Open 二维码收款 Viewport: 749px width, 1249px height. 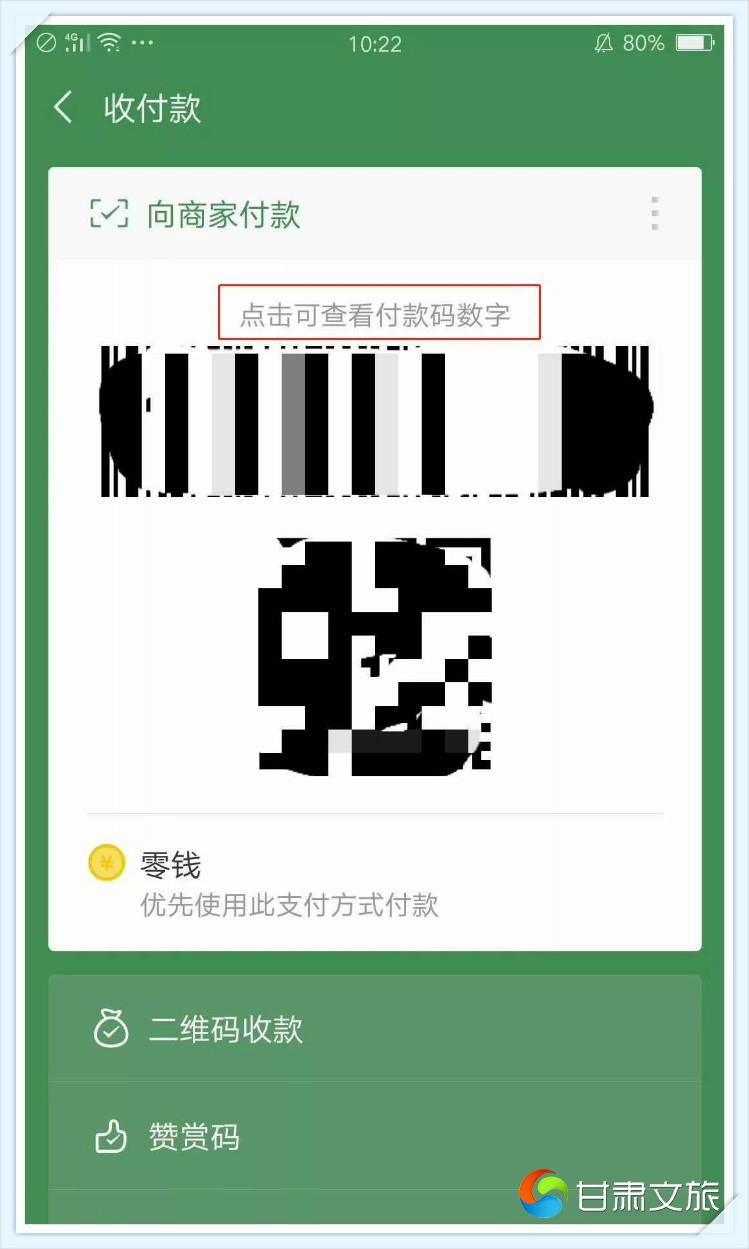374,1029
